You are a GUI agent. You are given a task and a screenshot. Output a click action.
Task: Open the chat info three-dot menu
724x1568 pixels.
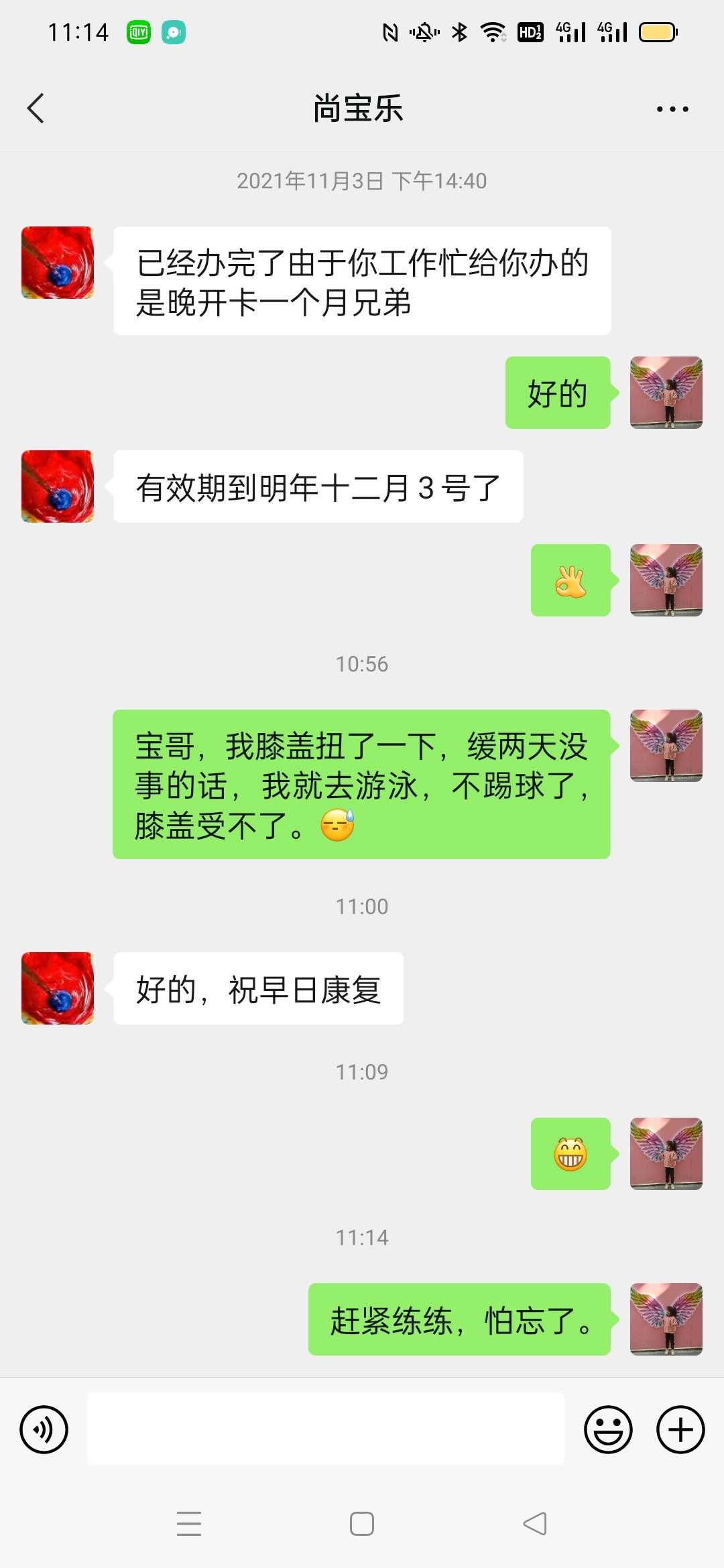pyautogui.click(x=672, y=109)
